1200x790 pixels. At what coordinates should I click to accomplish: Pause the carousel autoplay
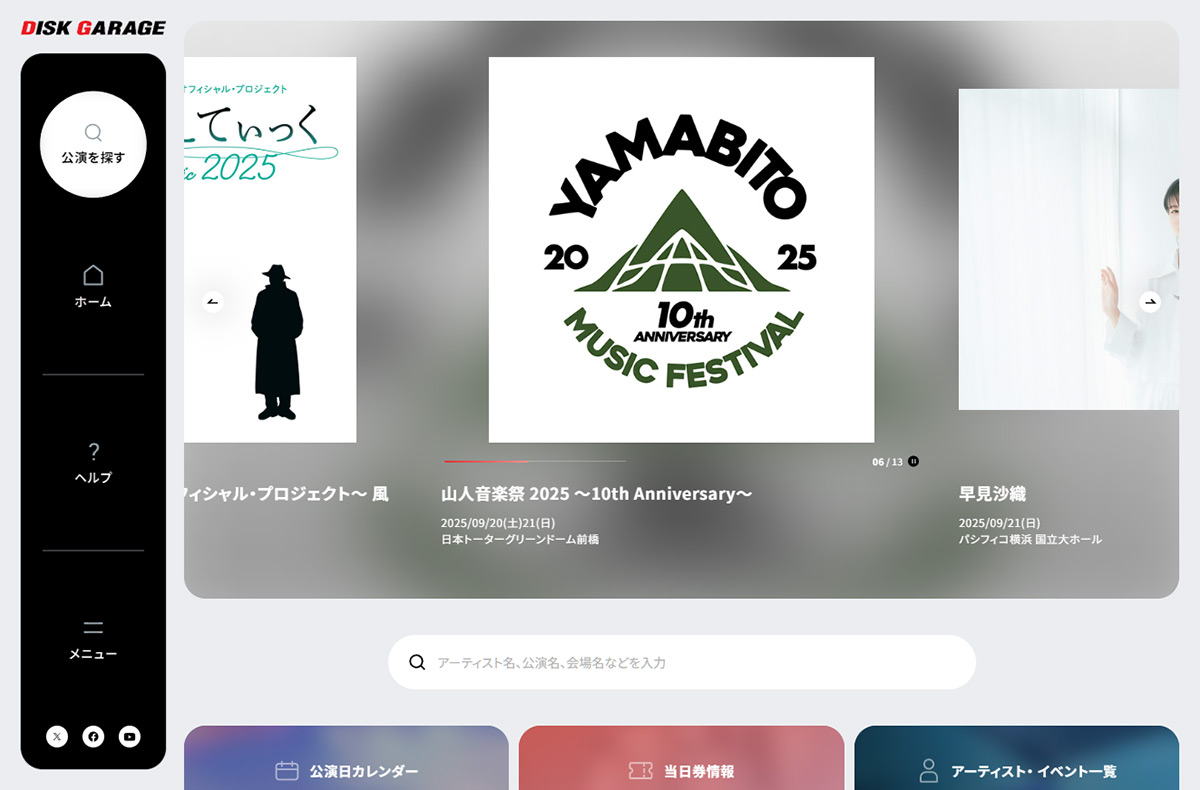tap(913, 461)
